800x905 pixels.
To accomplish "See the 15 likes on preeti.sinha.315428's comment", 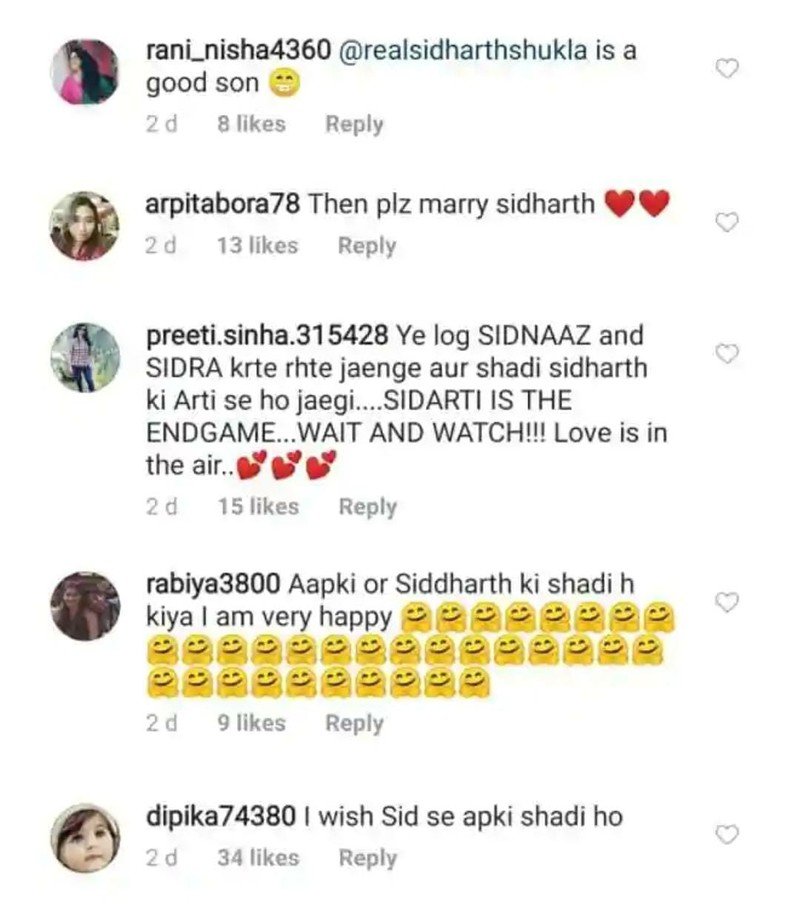I will click(x=257, y=507).
